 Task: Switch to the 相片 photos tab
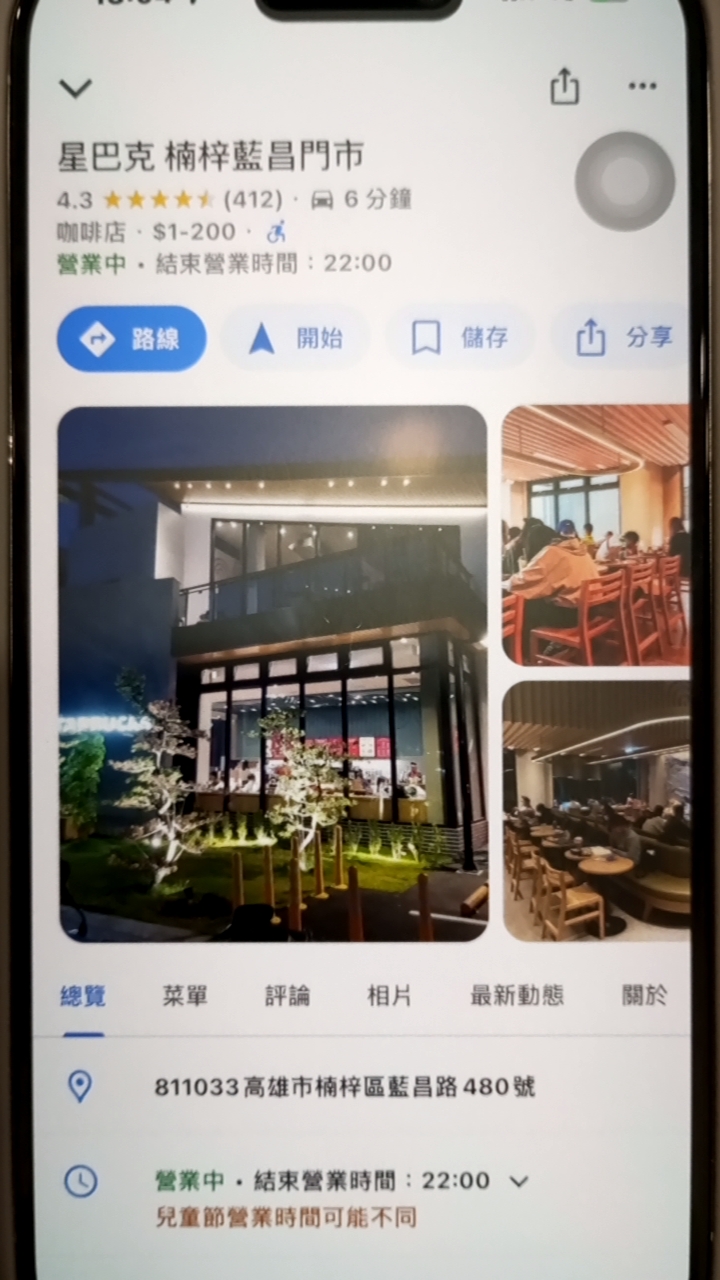click(x=389, y=996)
